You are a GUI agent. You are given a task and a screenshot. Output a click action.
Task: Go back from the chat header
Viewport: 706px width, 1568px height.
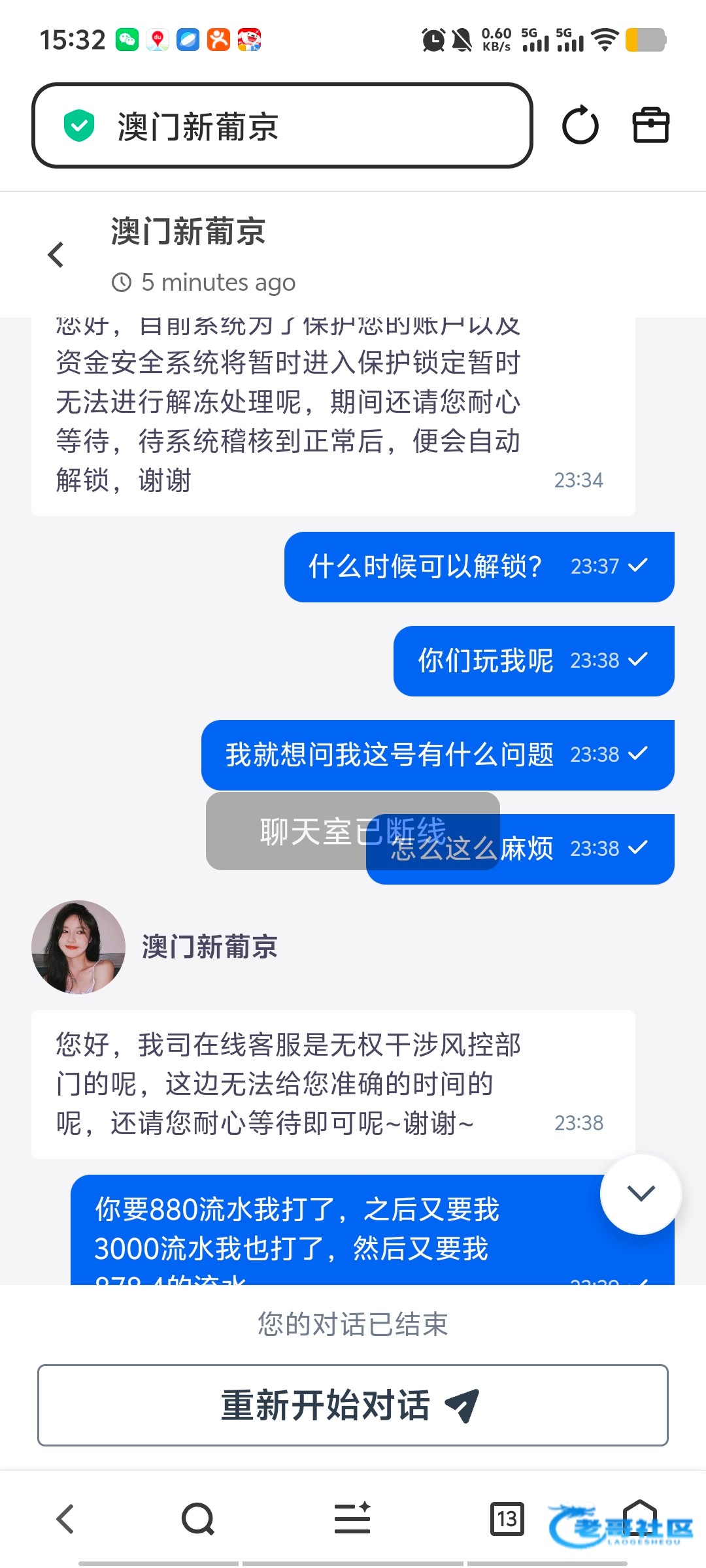[x=56, y=255]
